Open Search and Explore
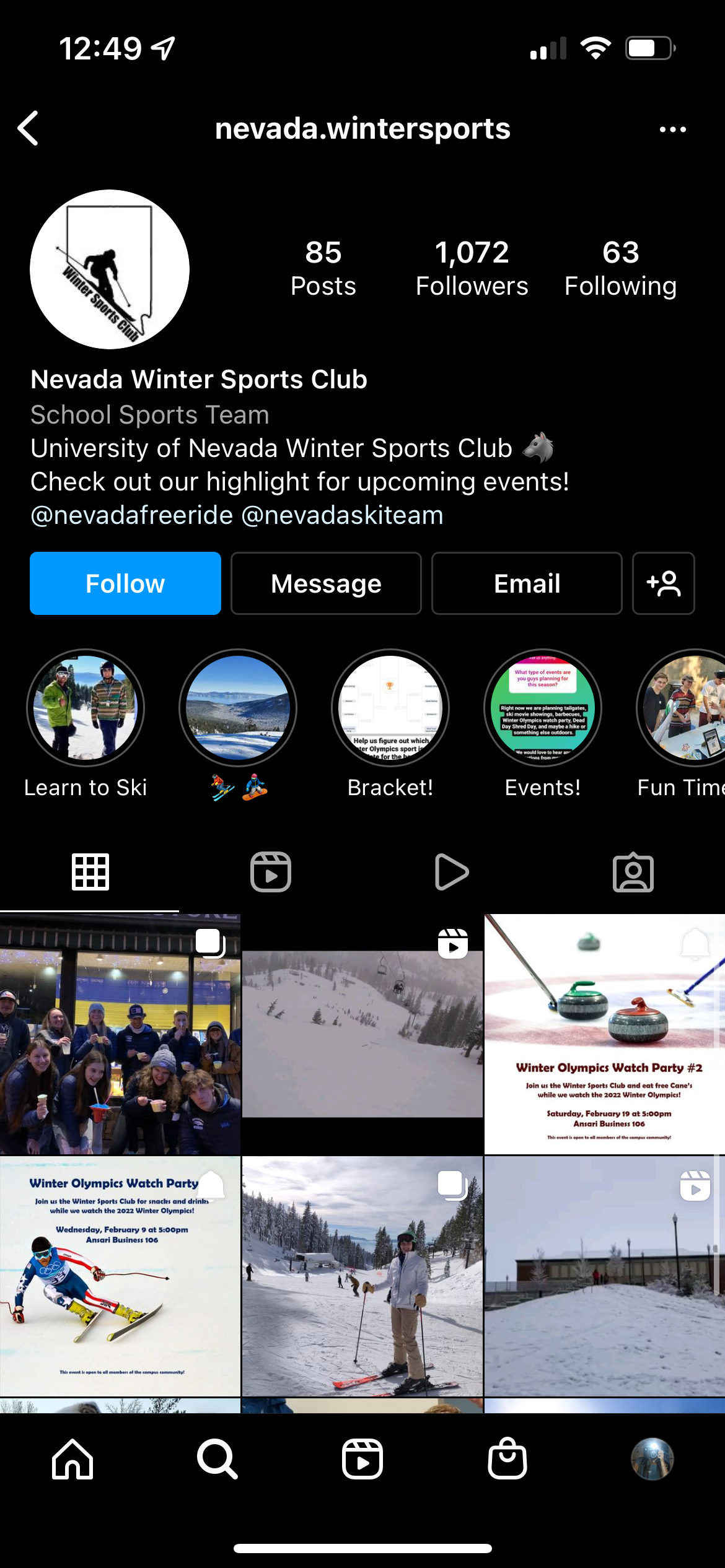The height and width of the screenshot is (1568, 725). (x=217, y=1459)
